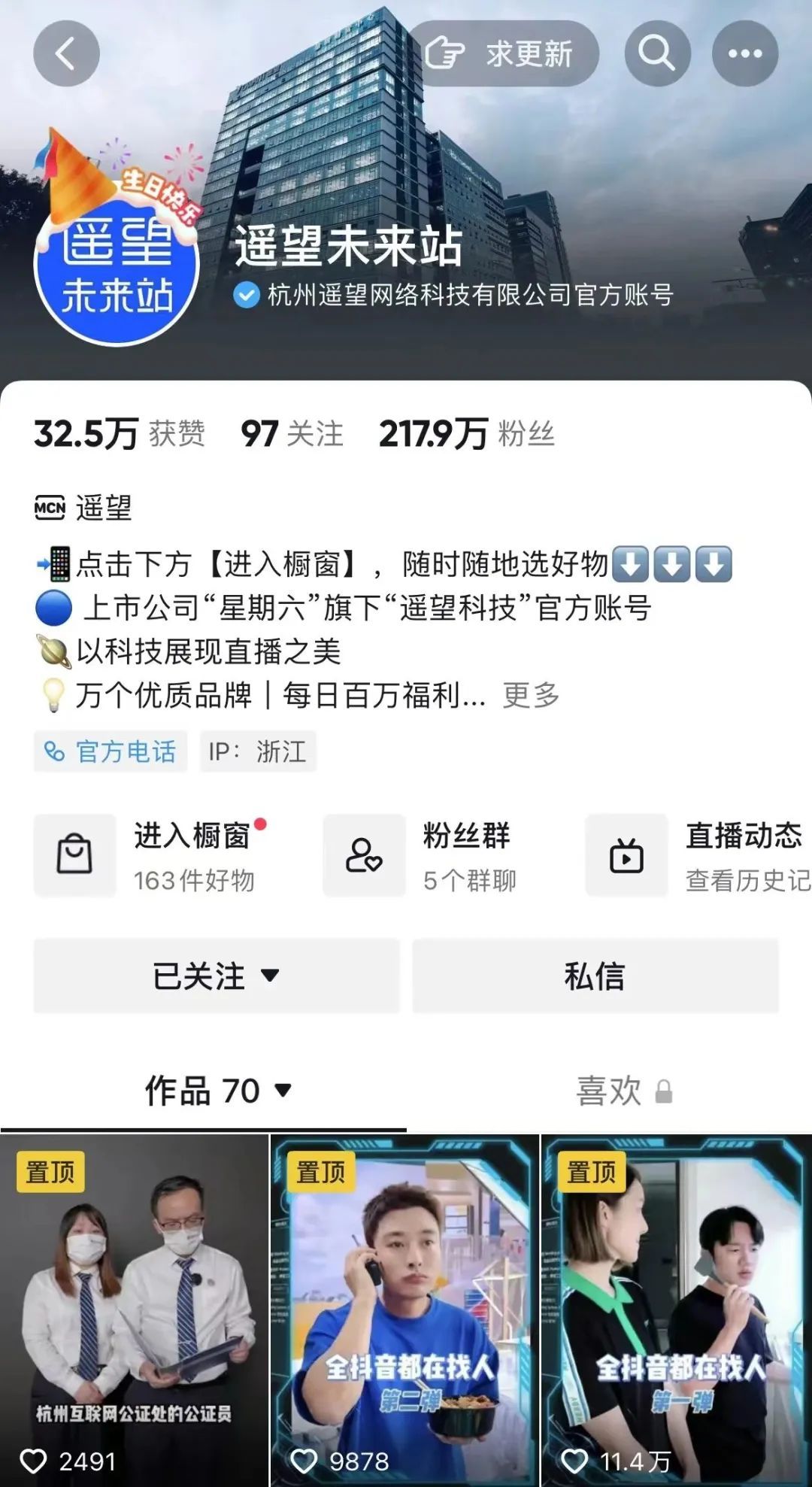Tap the 求更新 request update button

(502, 54)
